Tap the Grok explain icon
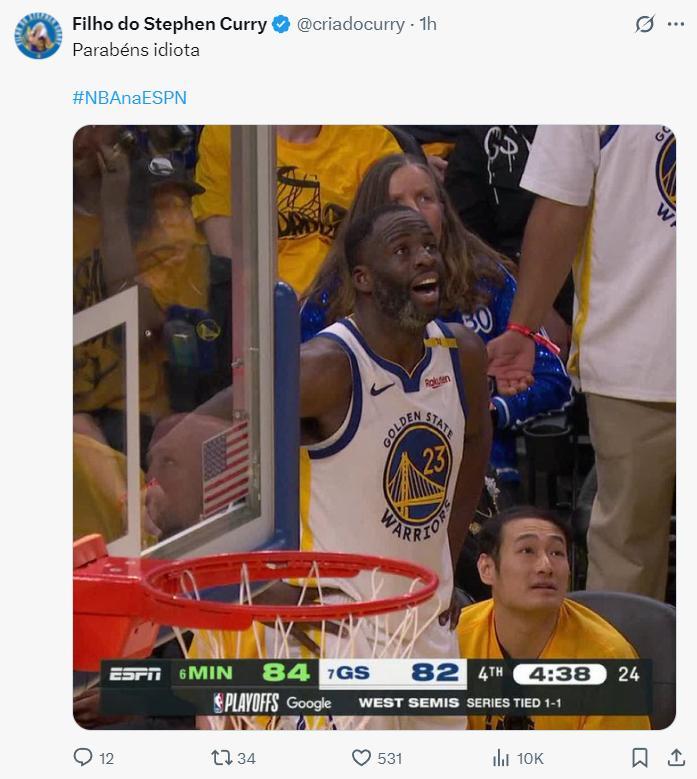This screenshot has width=697, height=779. [646, 24]
